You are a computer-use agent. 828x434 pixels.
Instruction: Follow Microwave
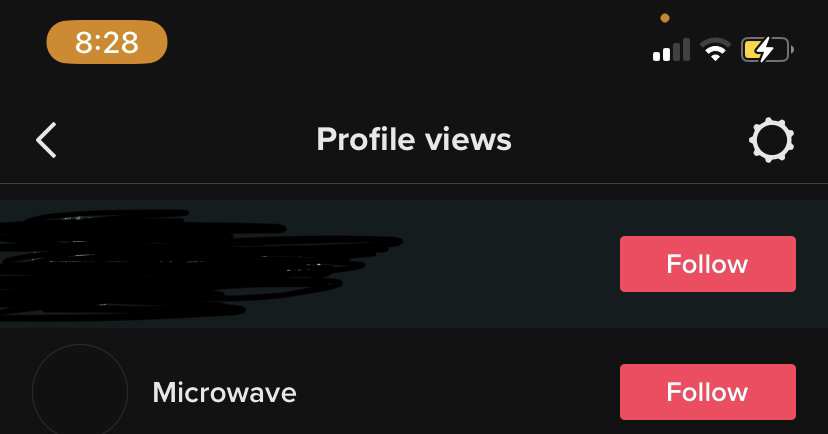(707, 392)
